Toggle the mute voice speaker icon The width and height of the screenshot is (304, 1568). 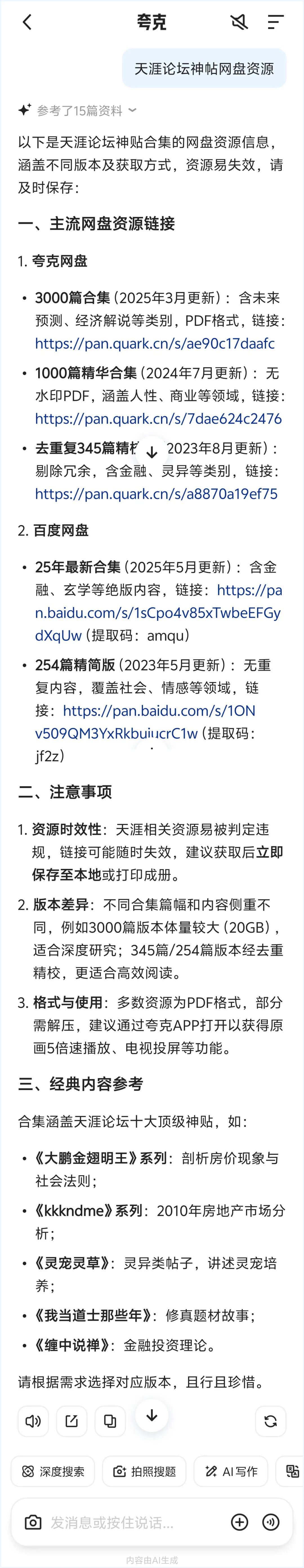coord(239,23)
